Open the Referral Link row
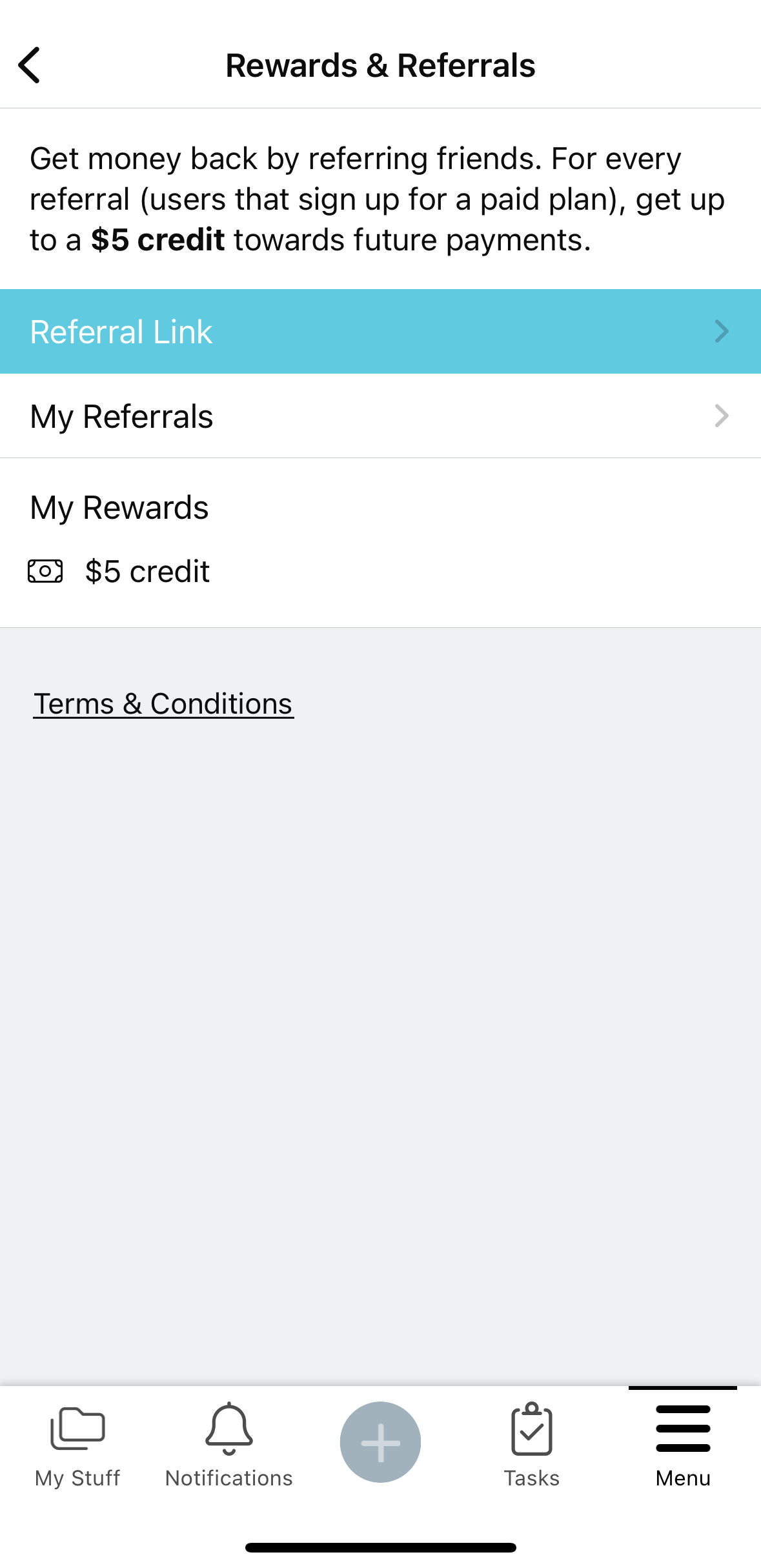The height and width of the screenshot is (1568, 761). pyautogui.click(x=380, y=332)
